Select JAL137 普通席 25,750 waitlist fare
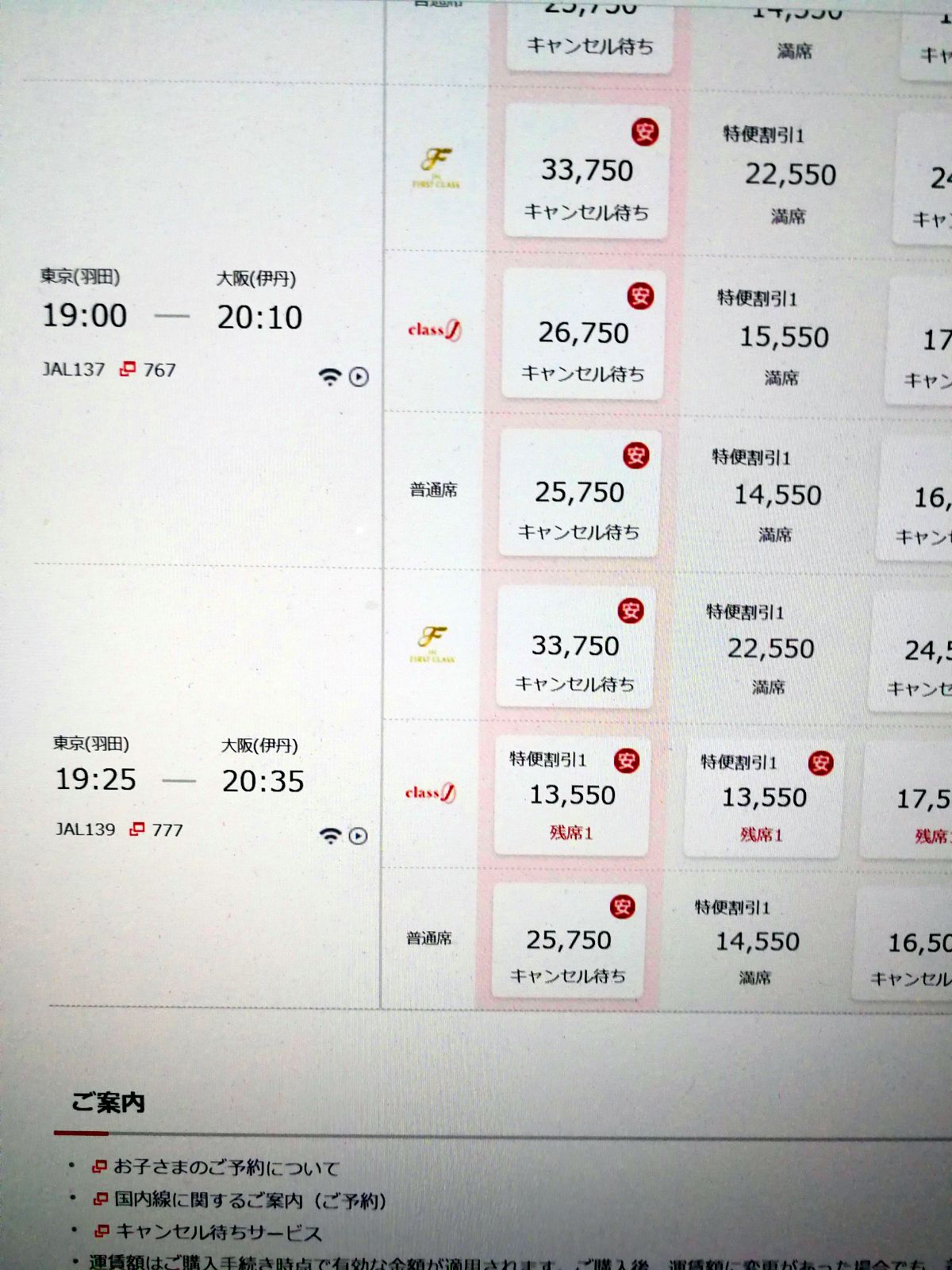 pos(579,493)
